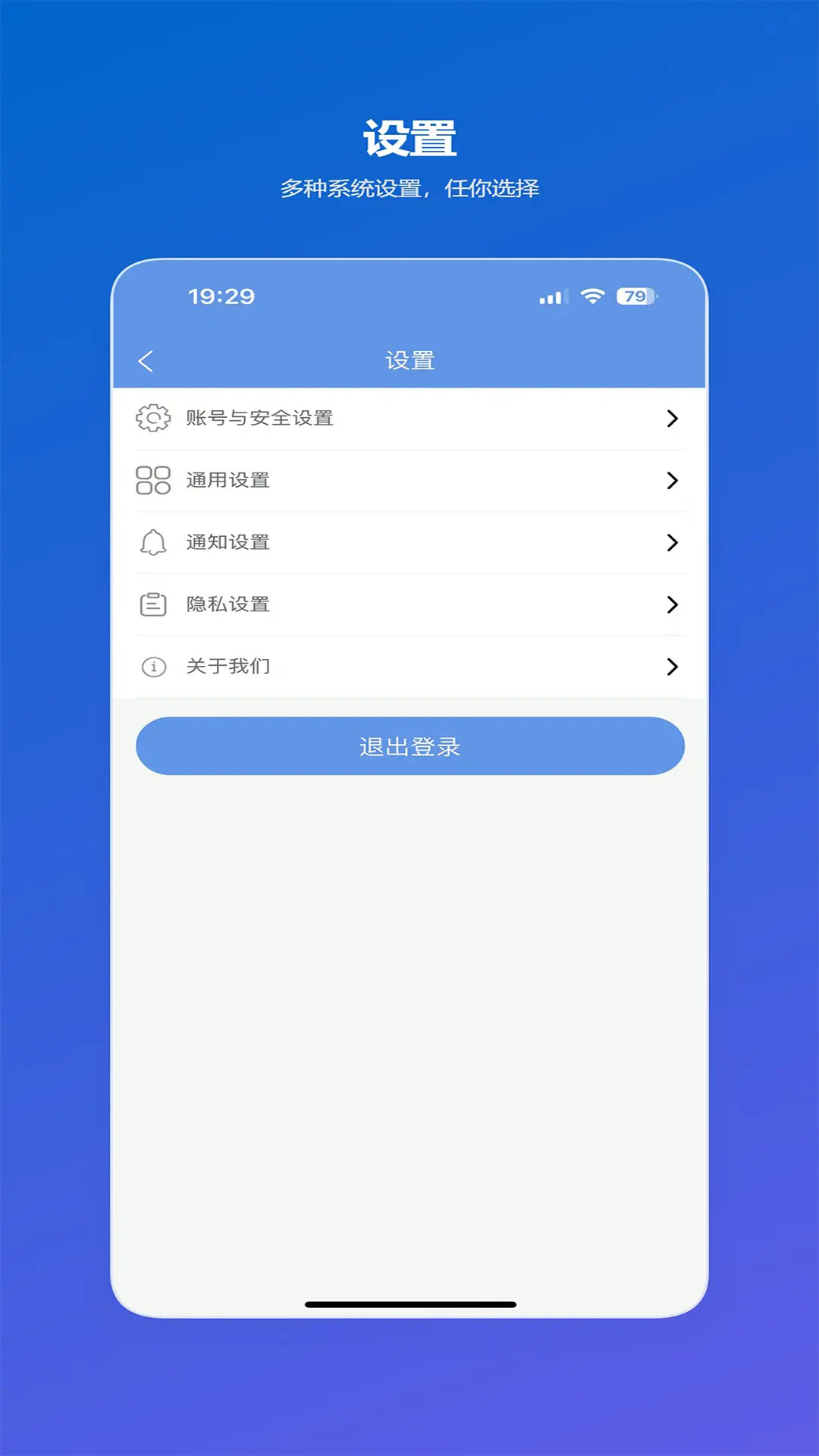Expand 关于我们 with the right arrow
The image size is (819, 1456).
coord(672,667)
